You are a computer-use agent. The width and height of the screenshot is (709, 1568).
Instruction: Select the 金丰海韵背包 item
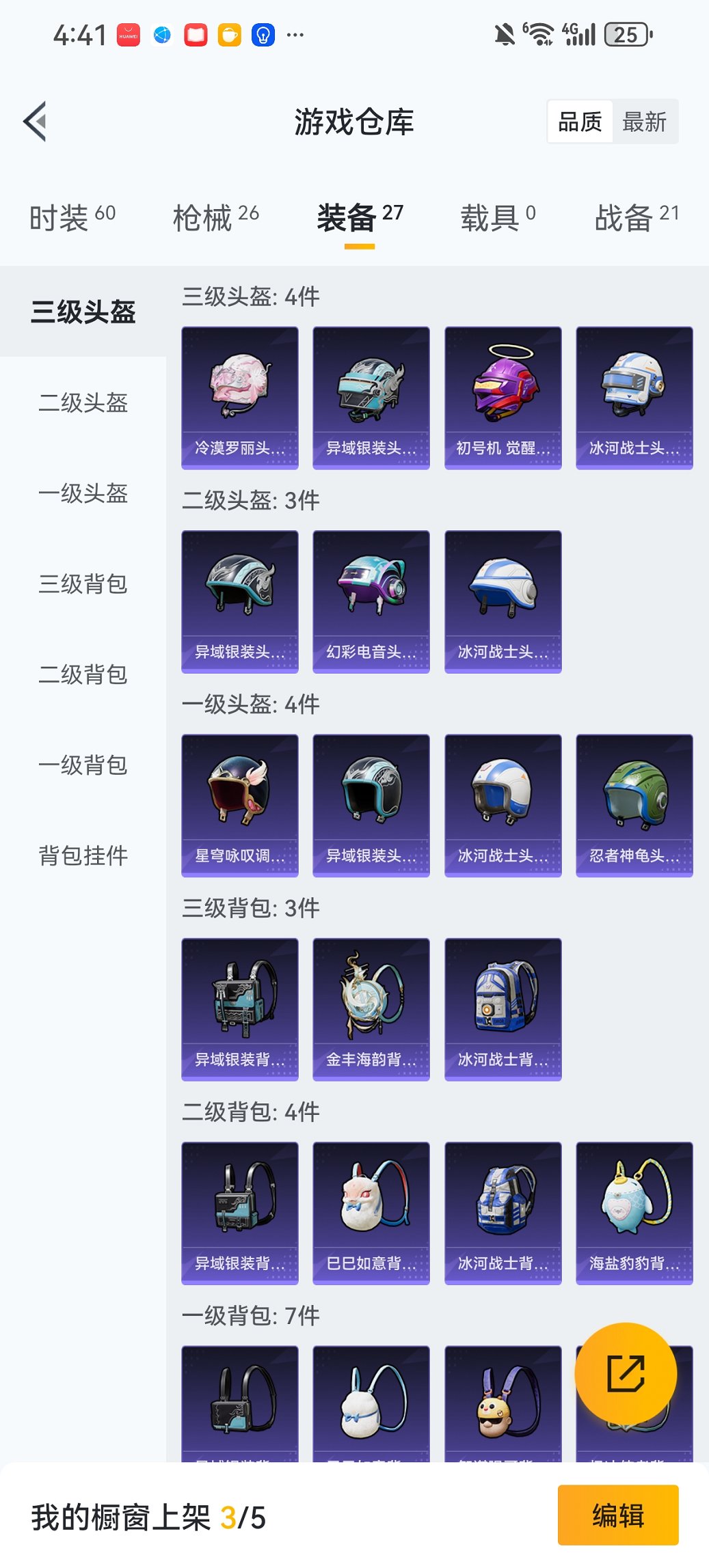tap(371, 1009)
